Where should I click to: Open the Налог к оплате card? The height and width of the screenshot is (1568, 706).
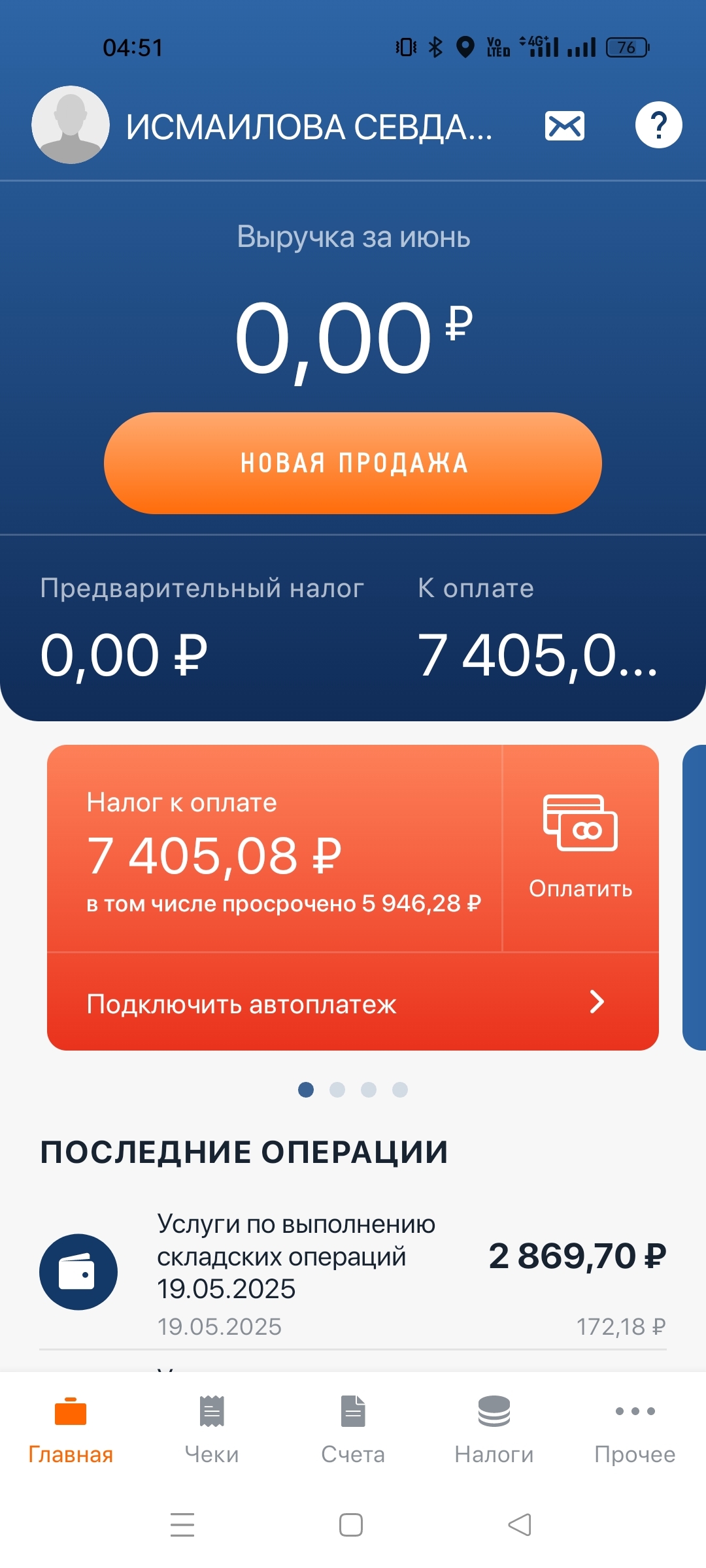(275, 849)
